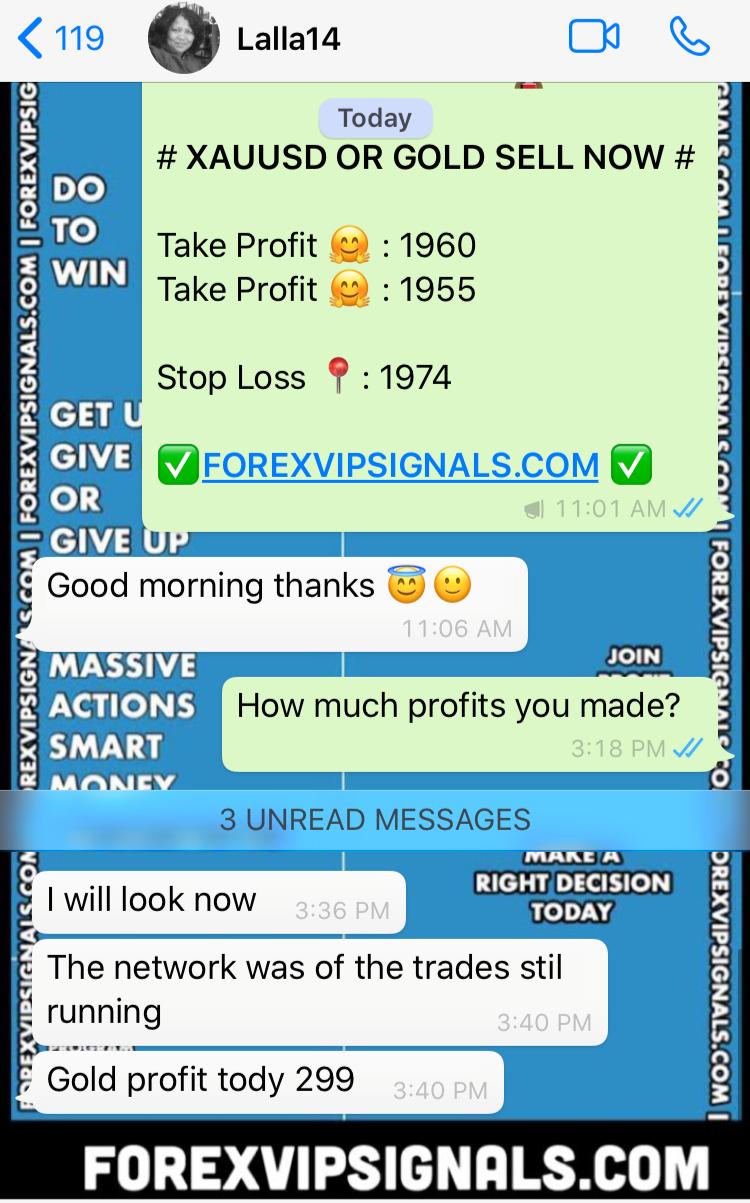Screen dimensions: 750x1203
Task: Go back to the chats list
Action: coord(60,39)
